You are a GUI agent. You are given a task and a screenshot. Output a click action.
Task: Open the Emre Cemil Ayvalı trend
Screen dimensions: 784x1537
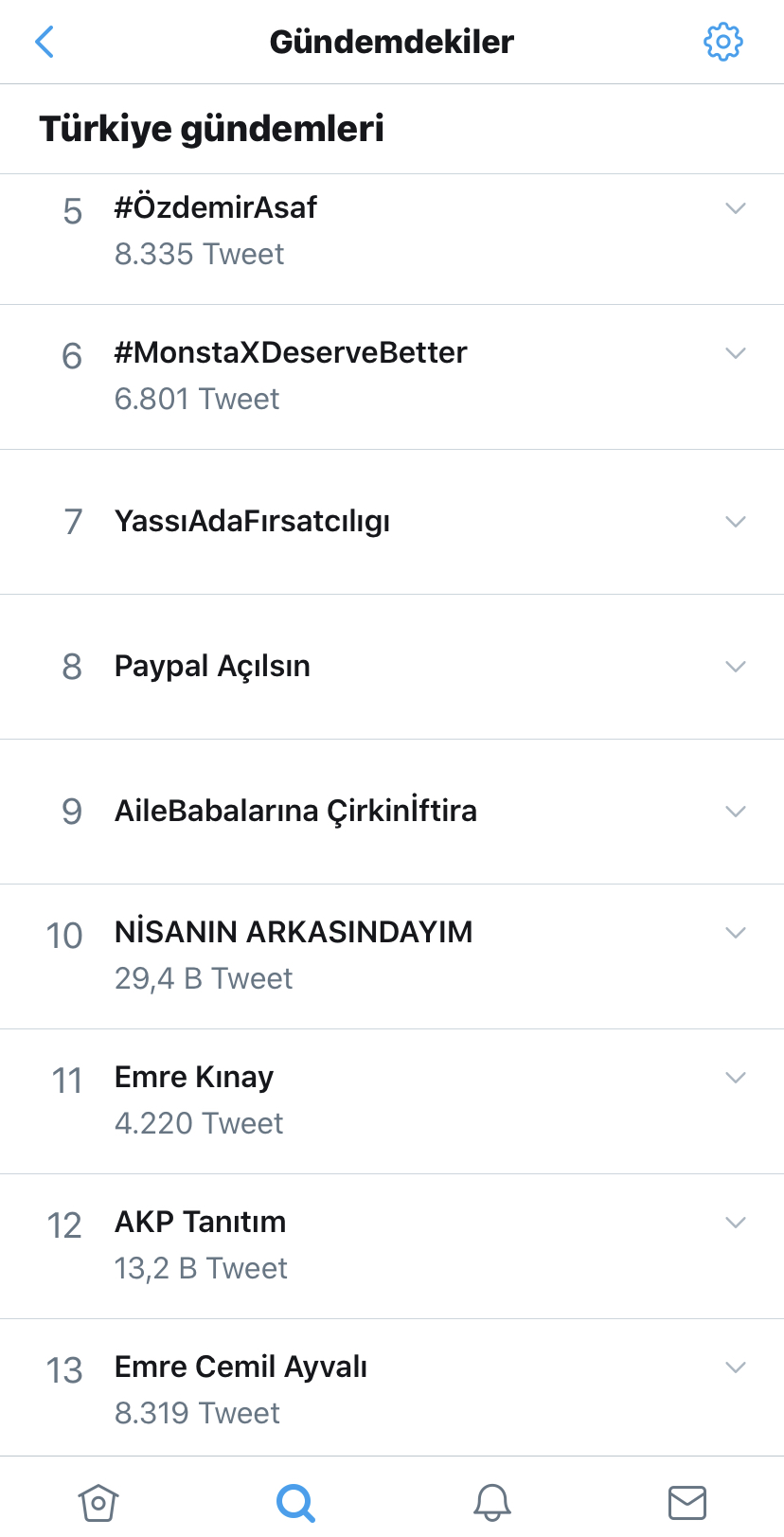pos(392,1387)
